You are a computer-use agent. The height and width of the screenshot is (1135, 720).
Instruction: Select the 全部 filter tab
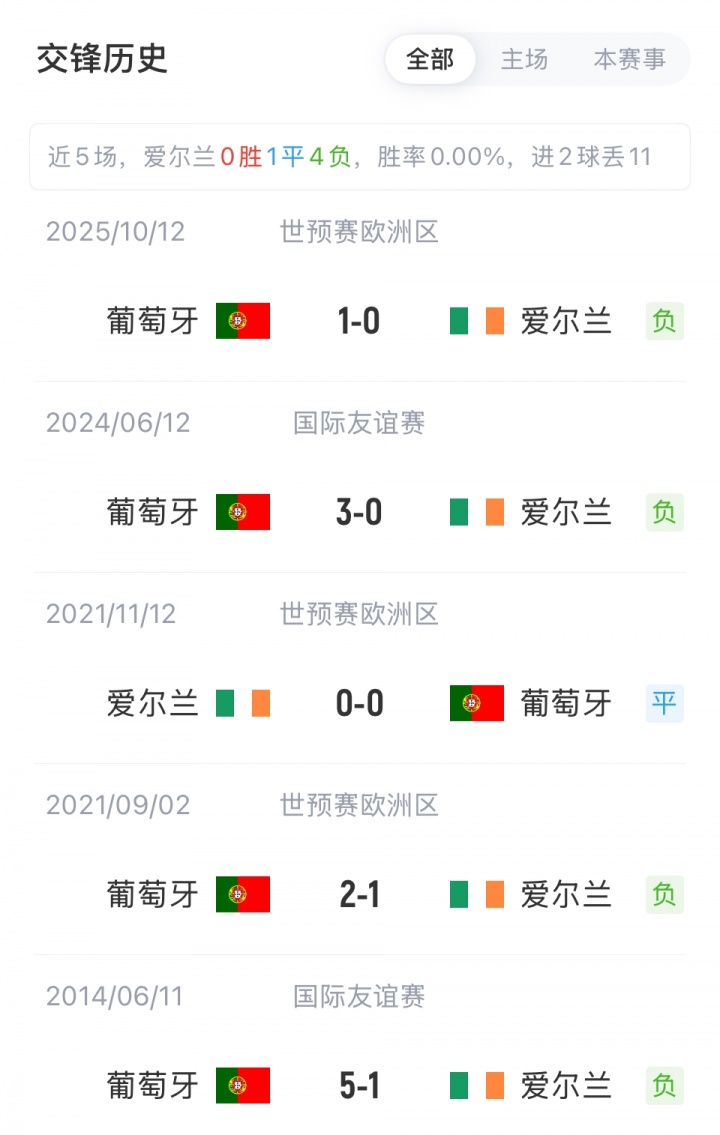tap(430, 60)
